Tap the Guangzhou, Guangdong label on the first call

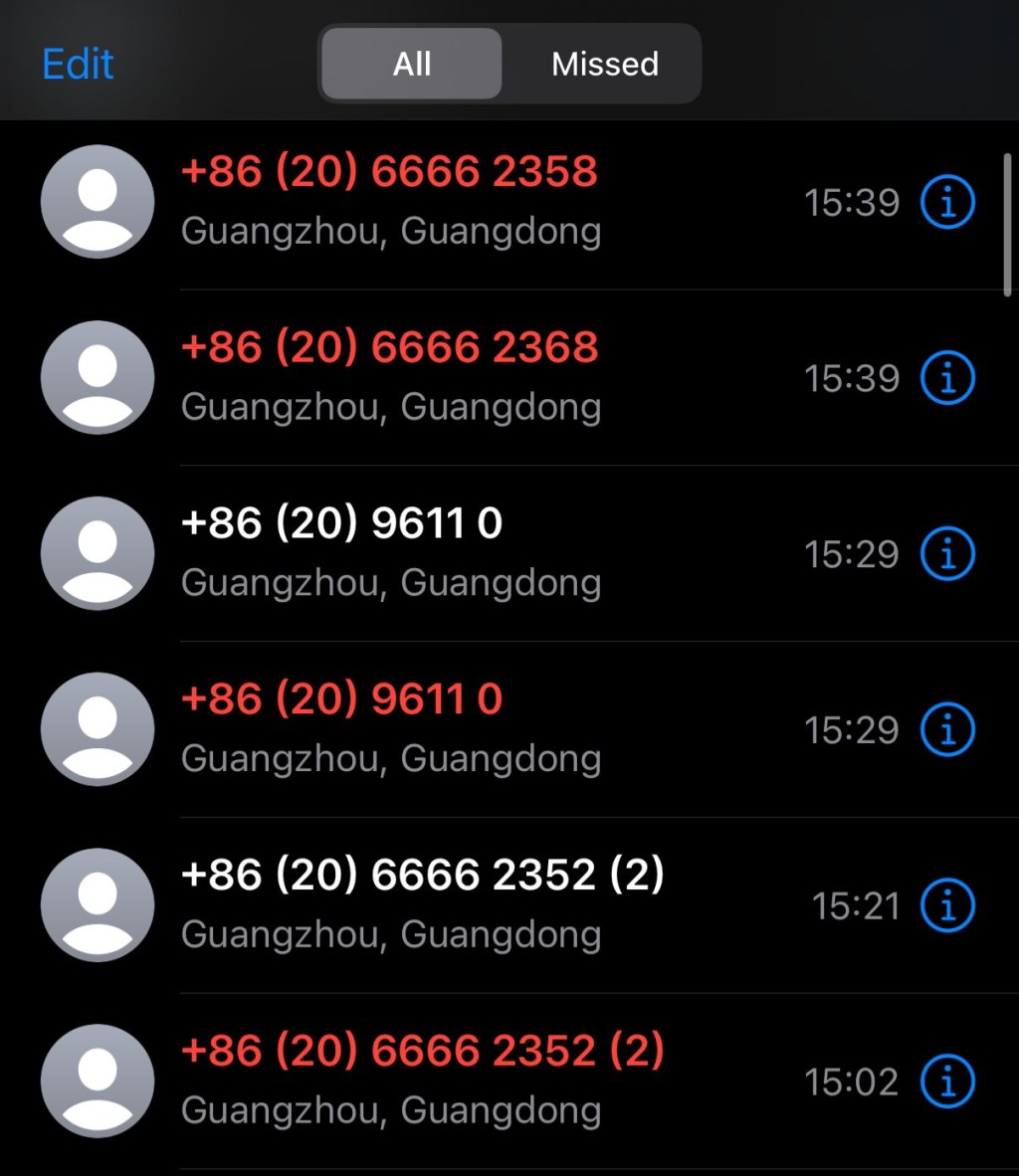391,231
